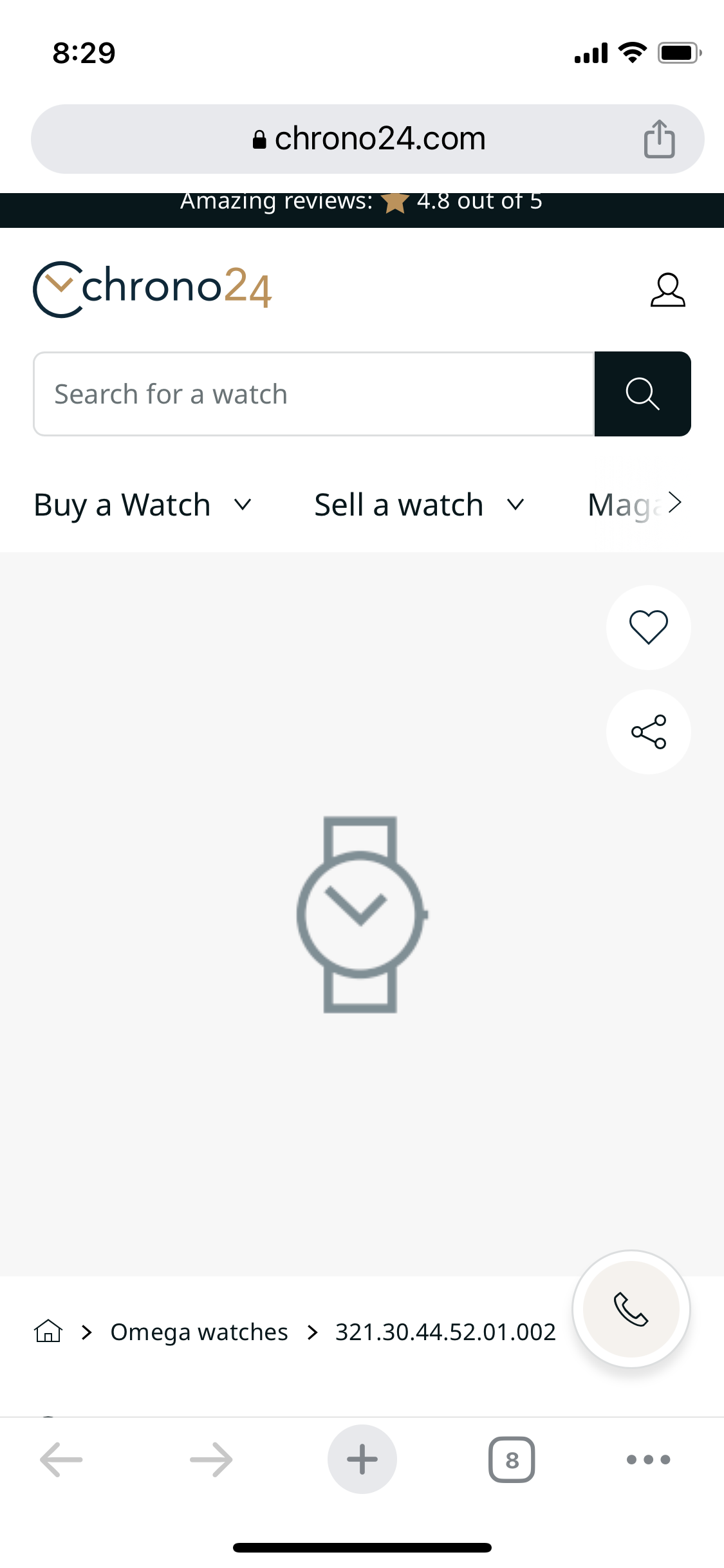
Task: Call via the floating phone button
Action: click(x=631, y=1309)
